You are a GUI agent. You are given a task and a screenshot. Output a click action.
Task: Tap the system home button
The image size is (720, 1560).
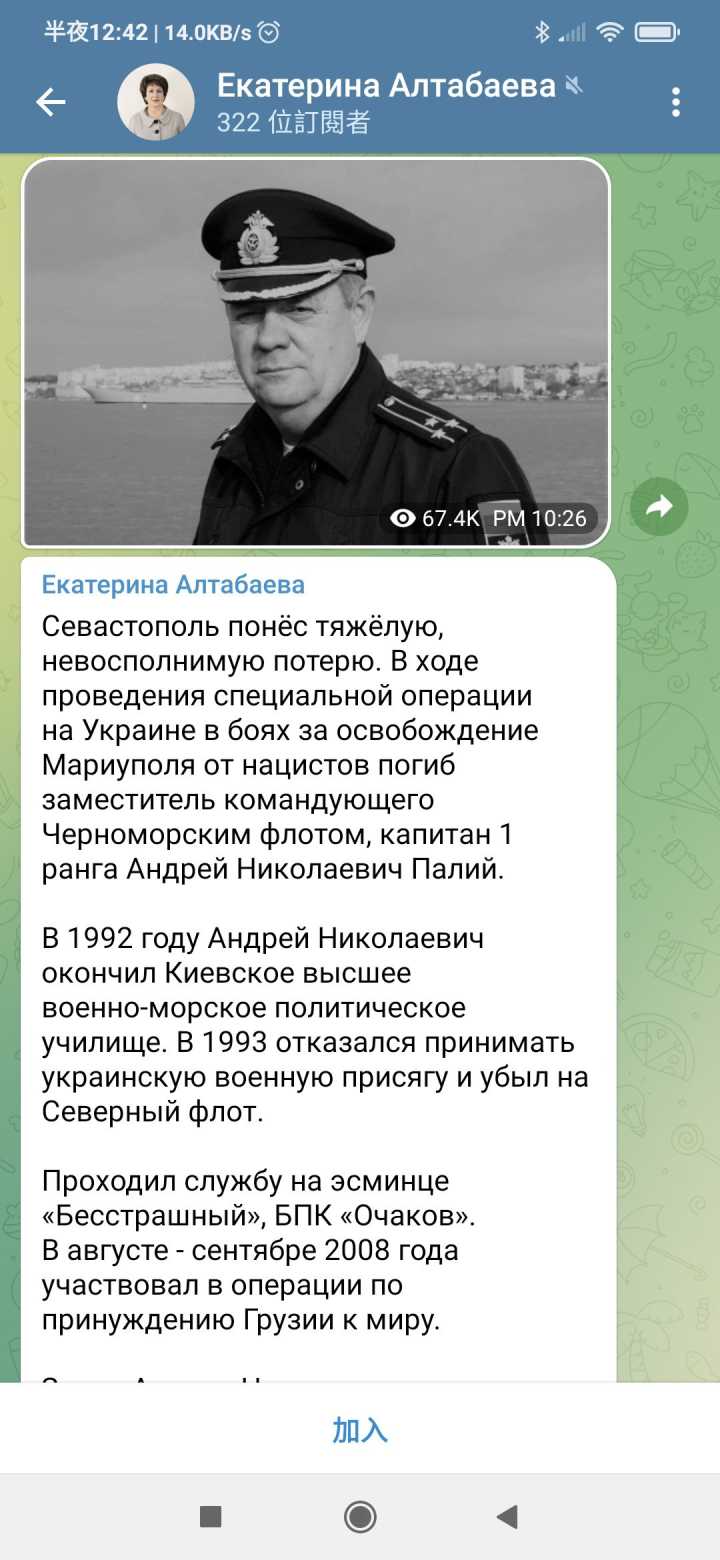tap(360, 1517)
